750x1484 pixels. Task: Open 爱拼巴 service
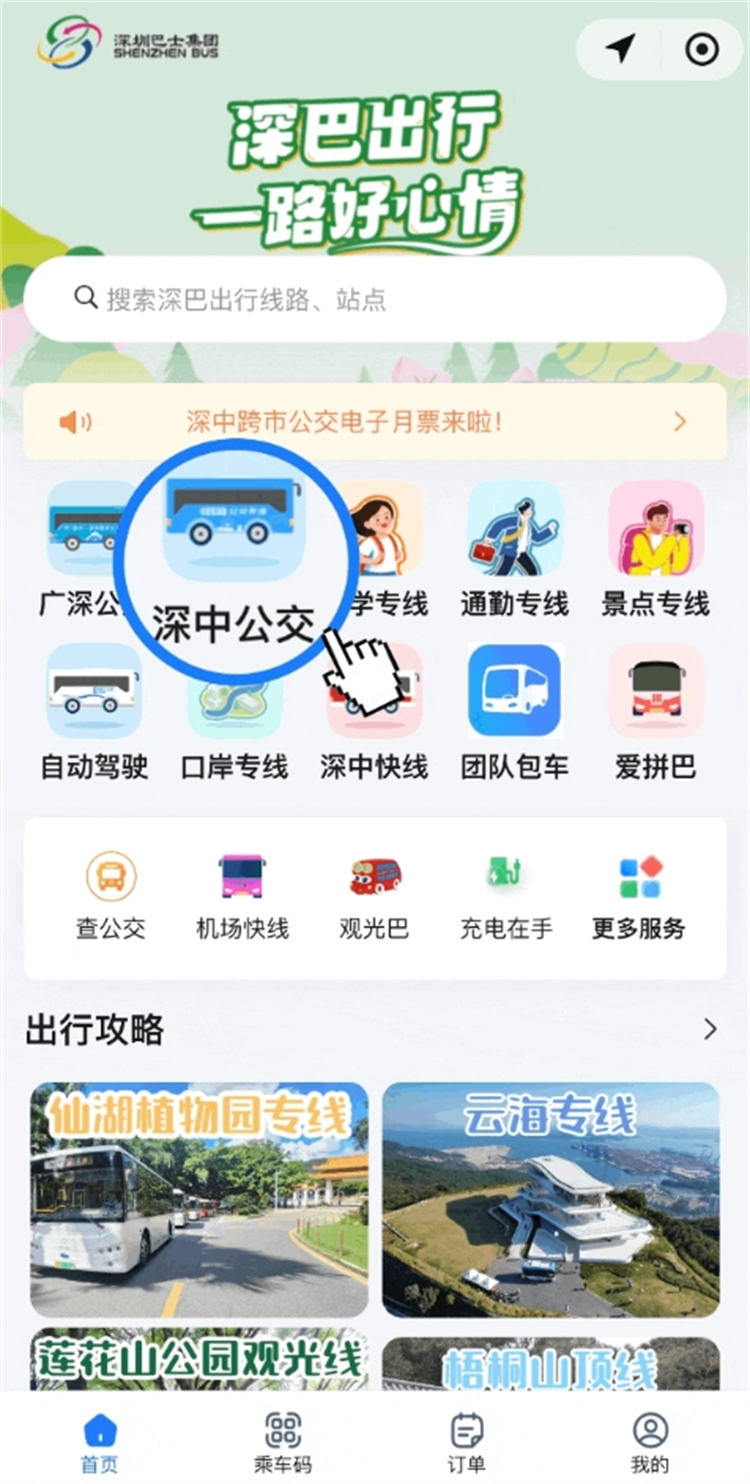pos(655,710)
